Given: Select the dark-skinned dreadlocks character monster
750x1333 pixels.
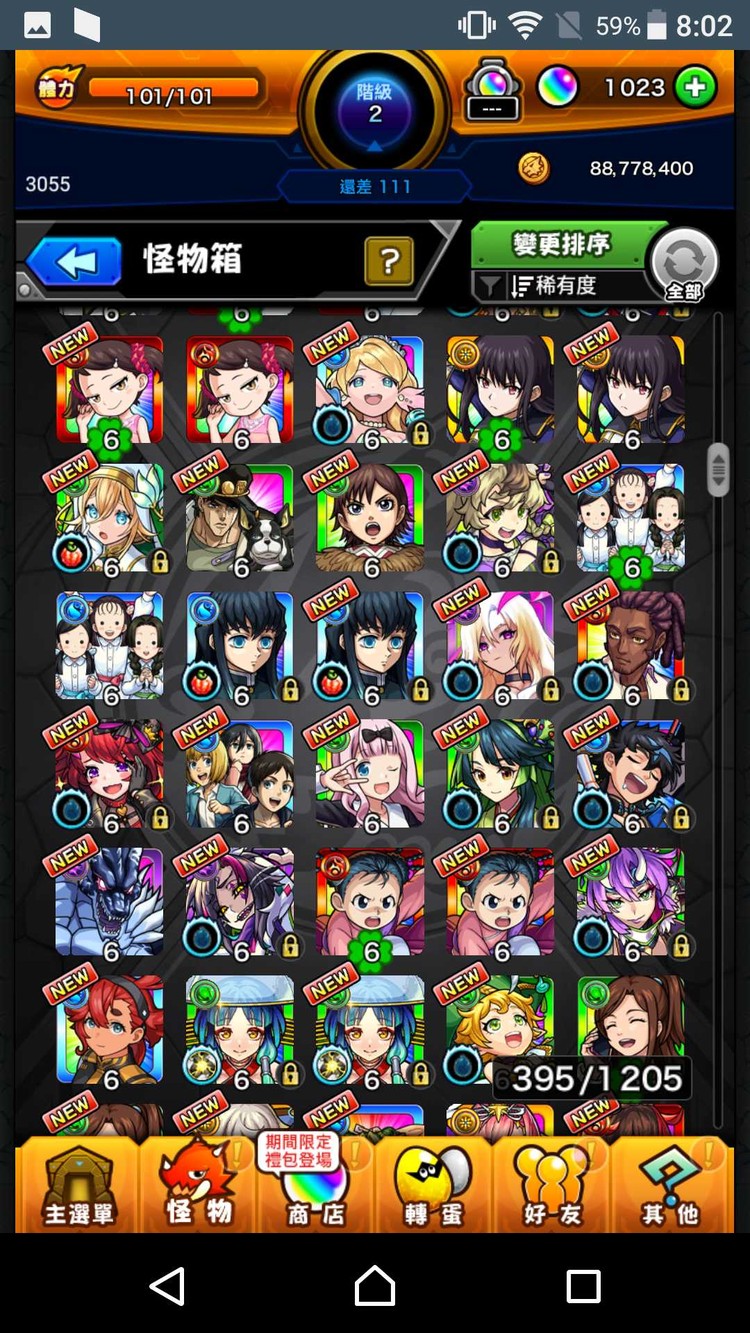Looking at the screenshot, I should pyautogui.click(x=631, y=646).
